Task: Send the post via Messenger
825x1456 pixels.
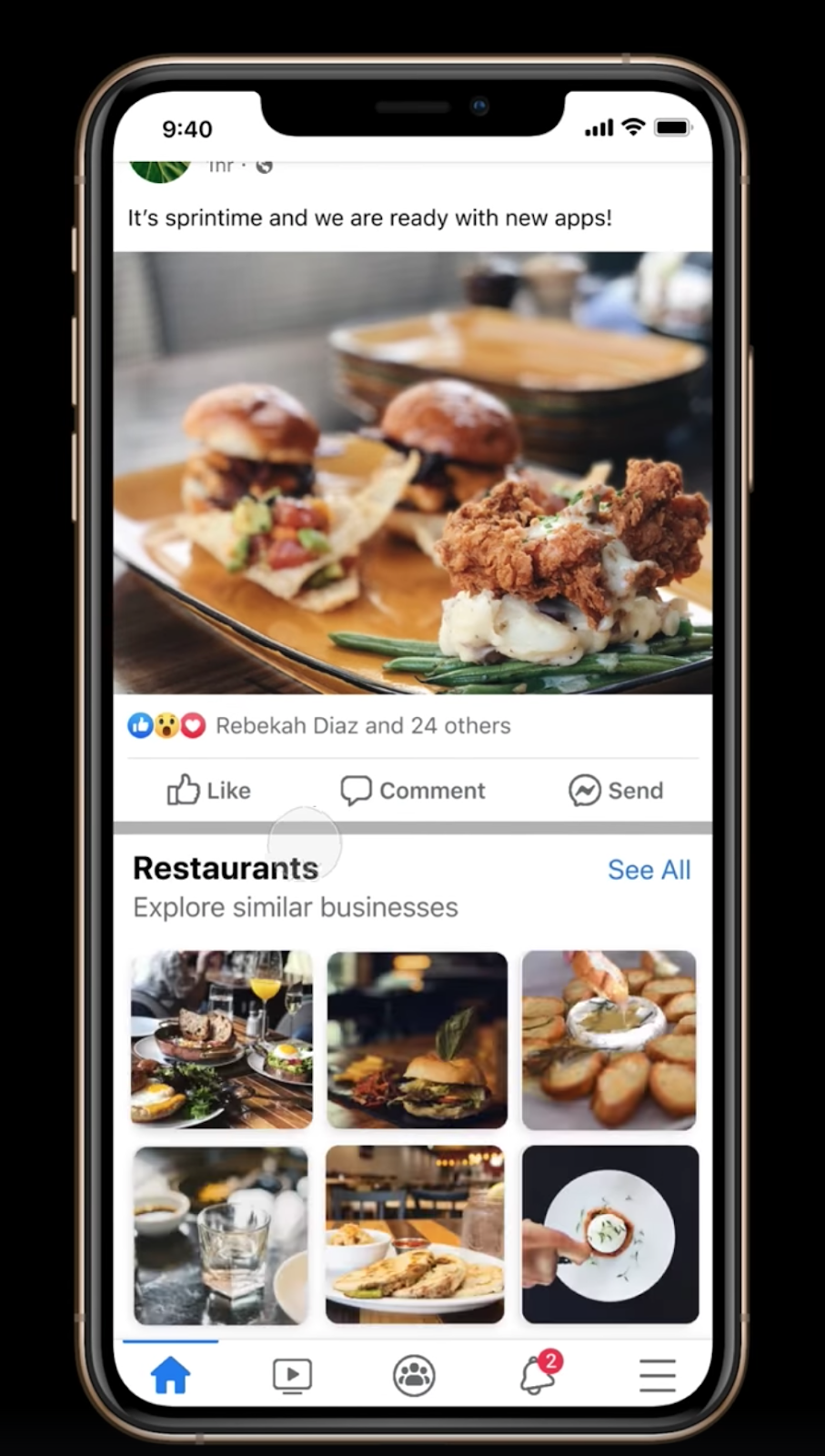Action: click(616, 790)
